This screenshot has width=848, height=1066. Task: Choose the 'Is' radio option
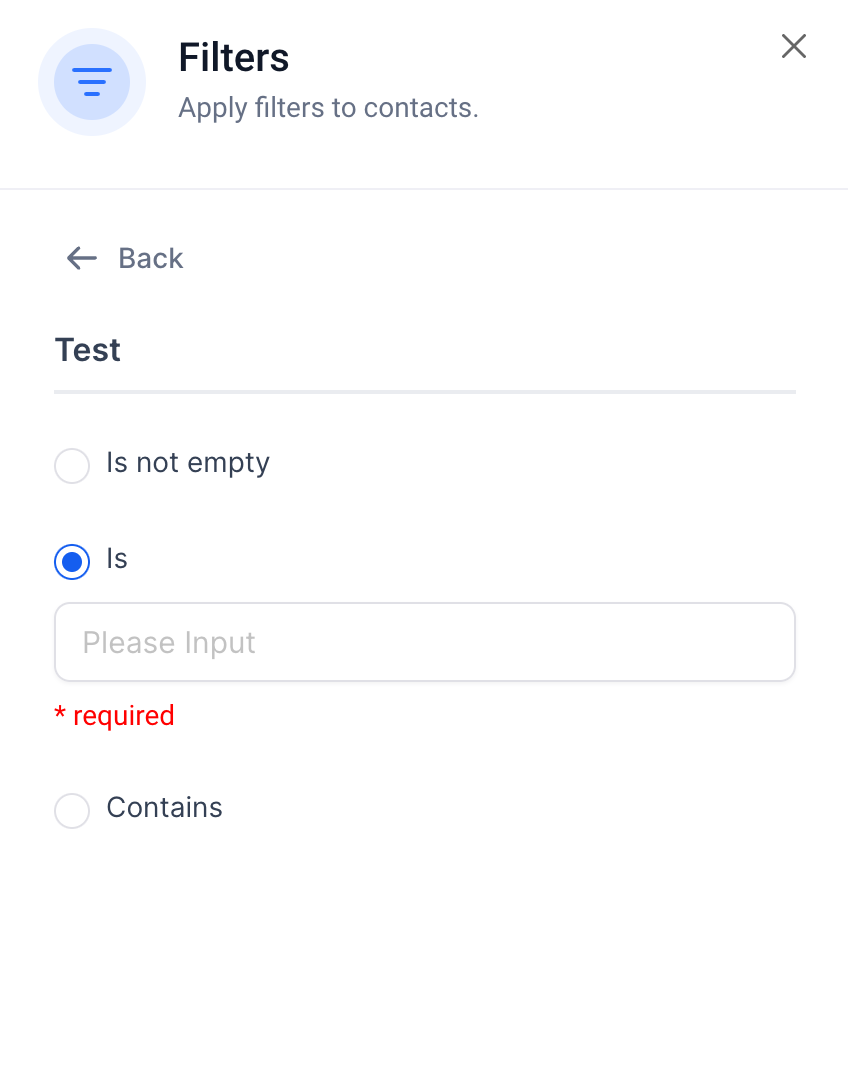click(x=71, y=562)
